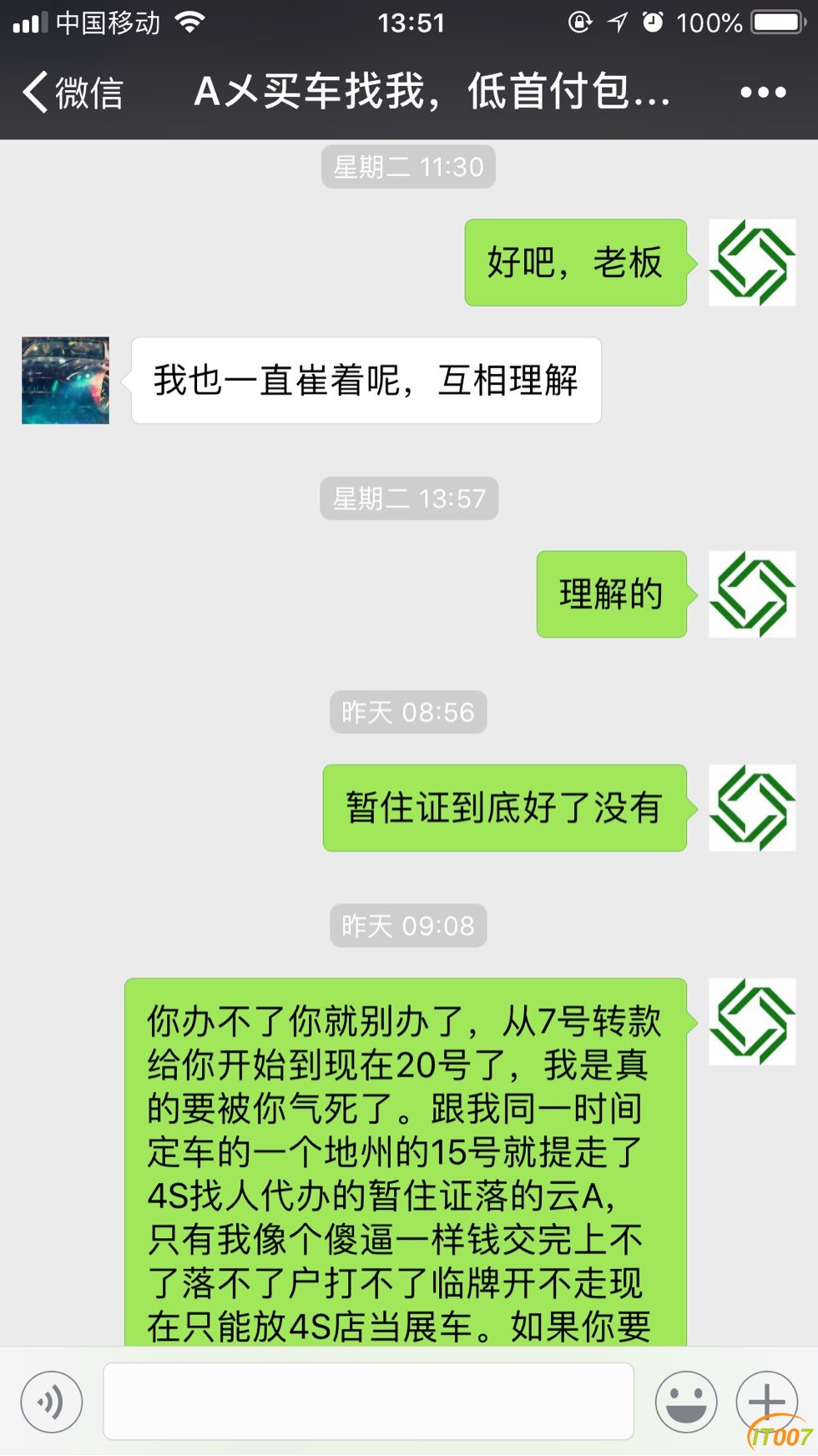The width and height of the screenshot is (818, 1456).
Task: Switch to voice message input
Action: coord(52,1403)
